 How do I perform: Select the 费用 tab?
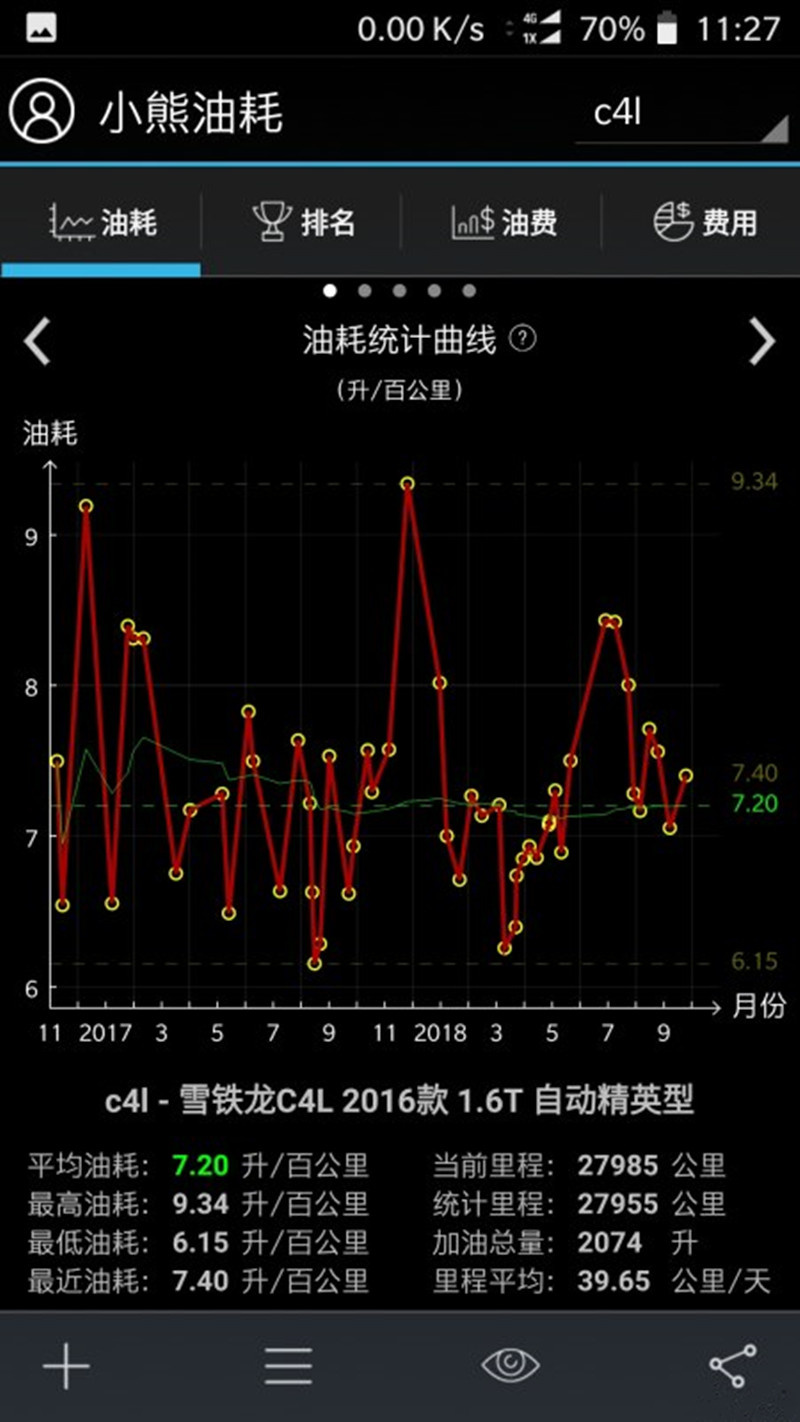pyautogui.click(x=704, y=222)
